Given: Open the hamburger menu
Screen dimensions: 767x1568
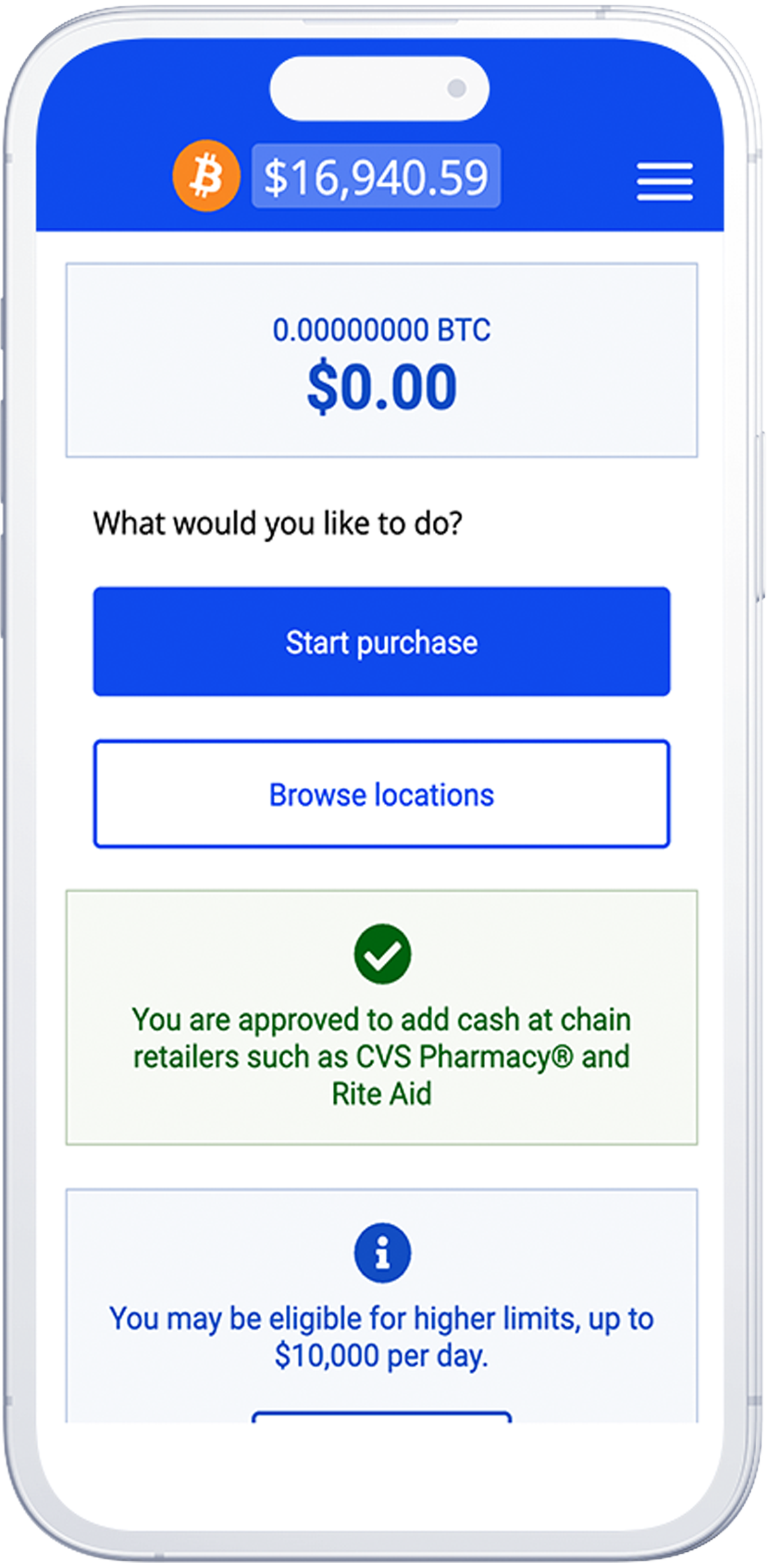Looking at the screenshot, I should pos(664,180).
